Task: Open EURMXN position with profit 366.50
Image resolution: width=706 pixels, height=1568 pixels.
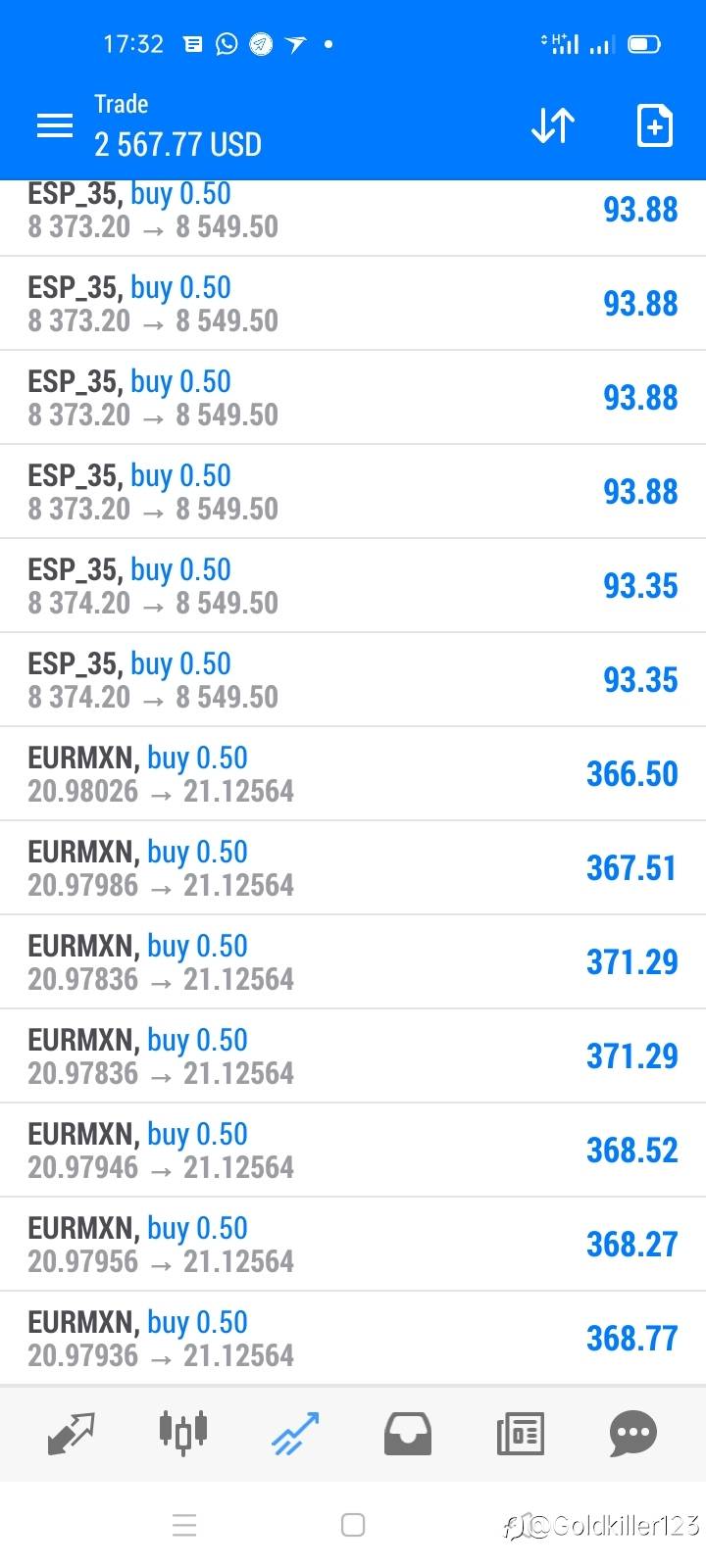Action: (x=353, y=774)
